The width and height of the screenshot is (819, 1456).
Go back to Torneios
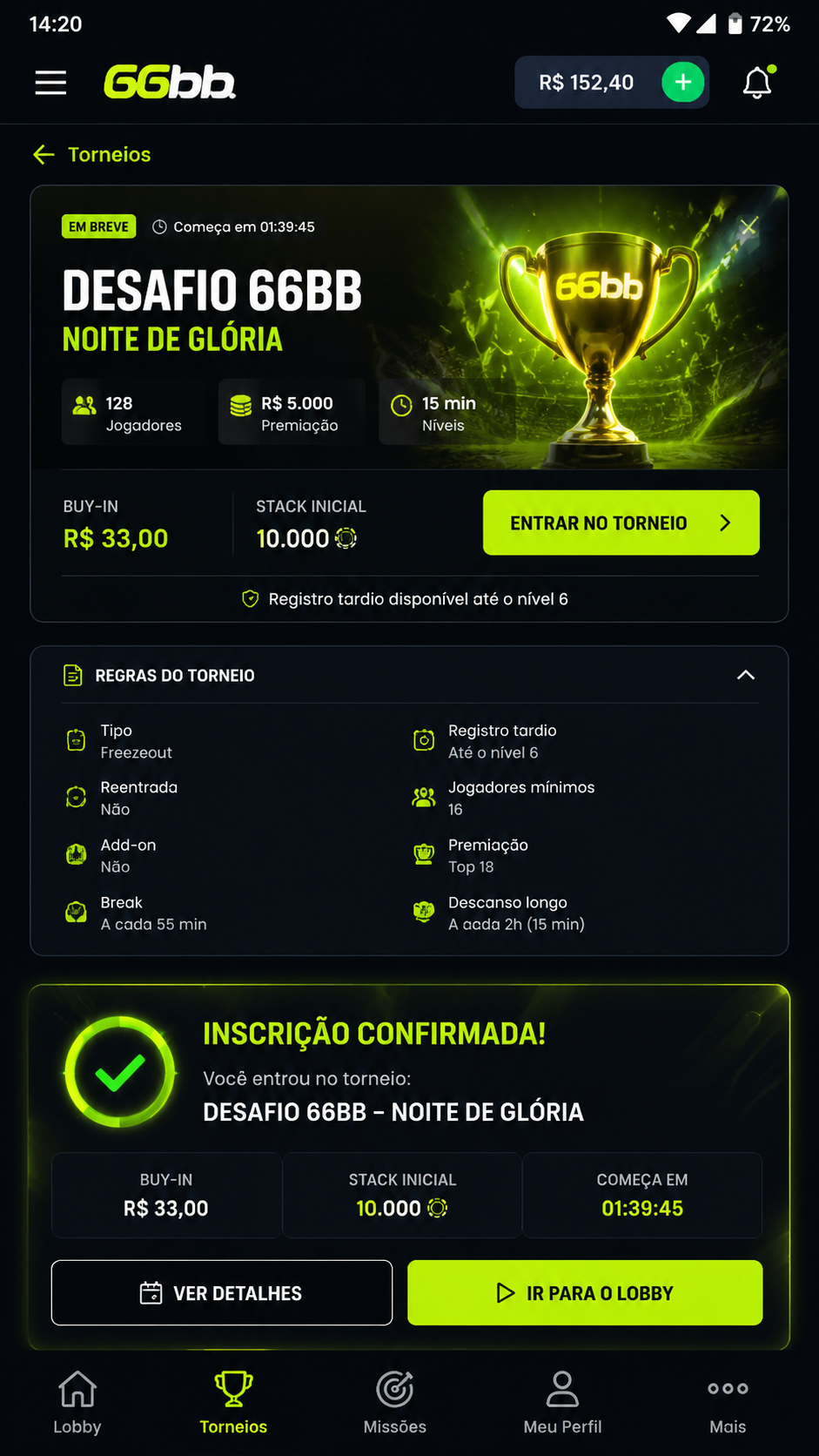click(92, 154)
